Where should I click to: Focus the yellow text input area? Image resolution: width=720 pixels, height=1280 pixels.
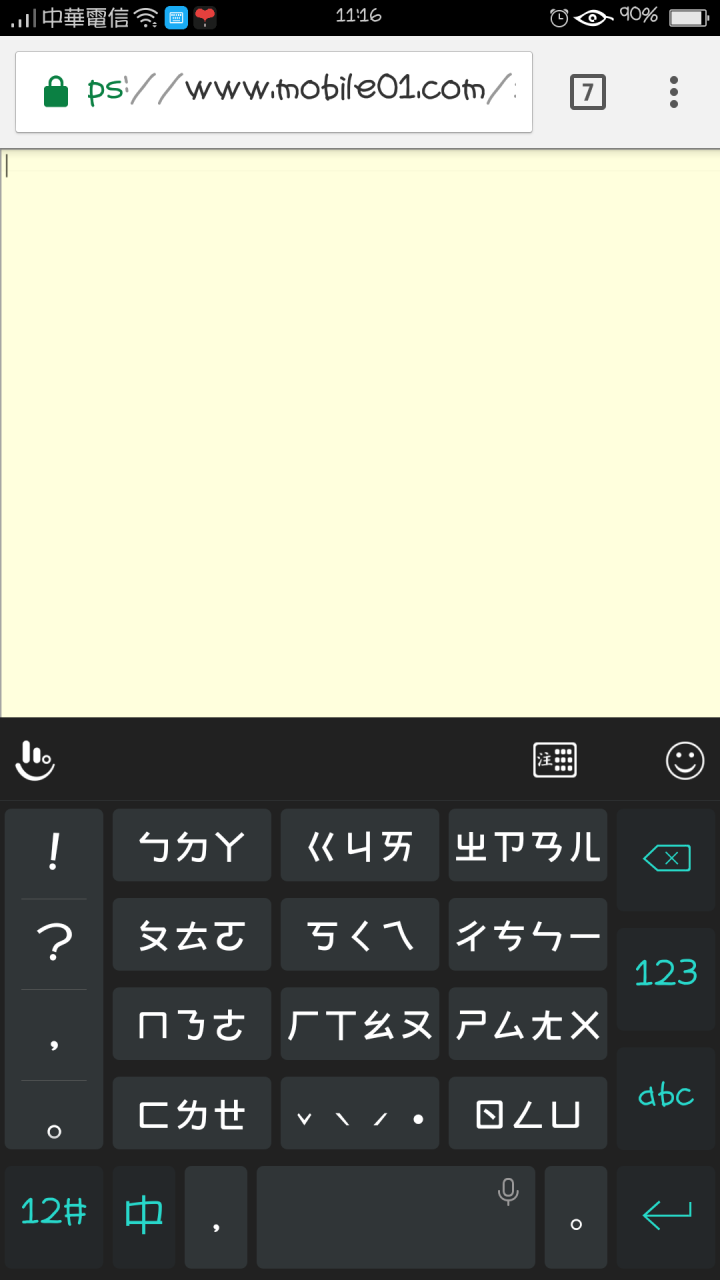point(360,430)
